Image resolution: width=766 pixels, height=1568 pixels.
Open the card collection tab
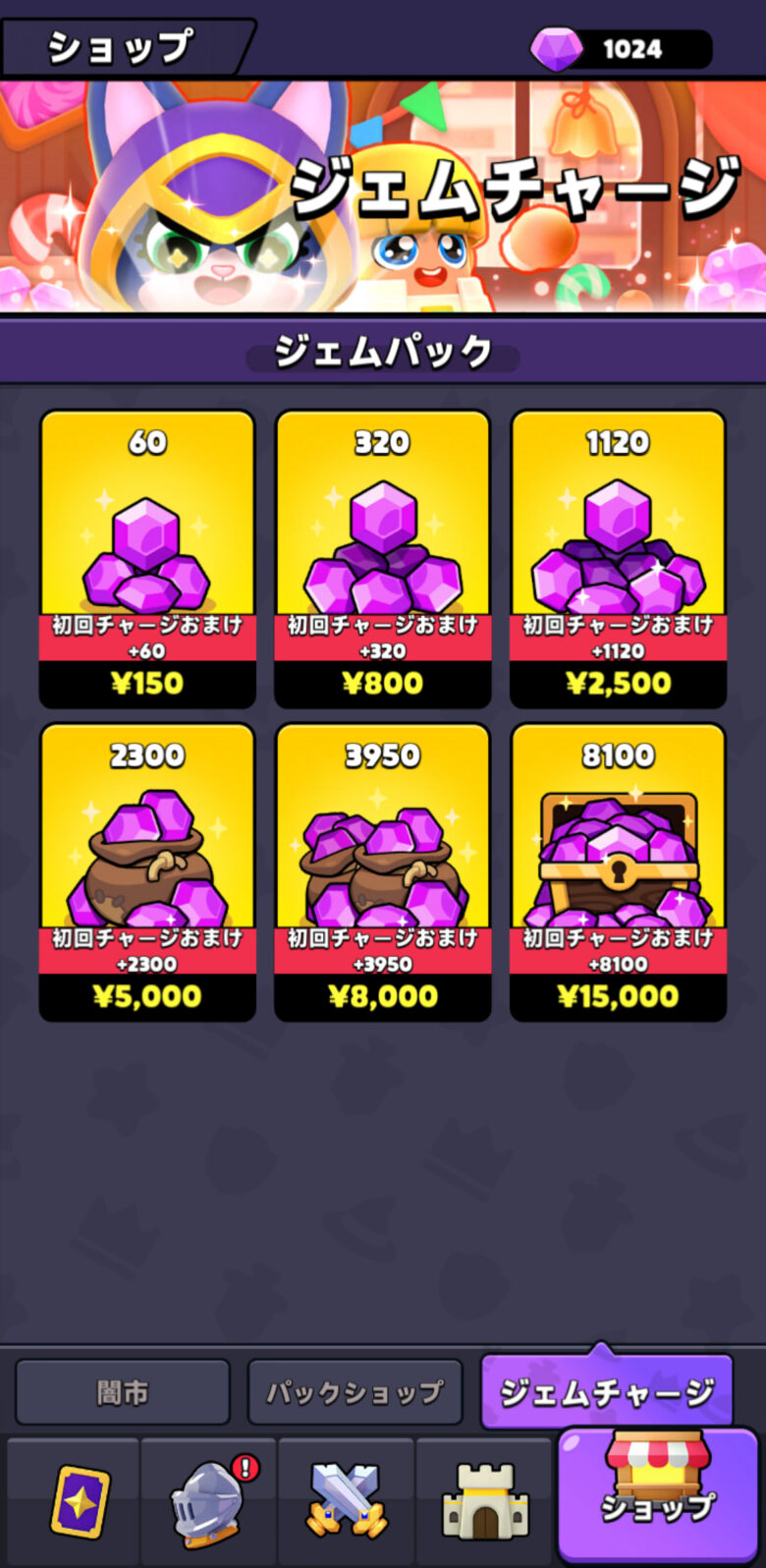tap(79, 1503)
